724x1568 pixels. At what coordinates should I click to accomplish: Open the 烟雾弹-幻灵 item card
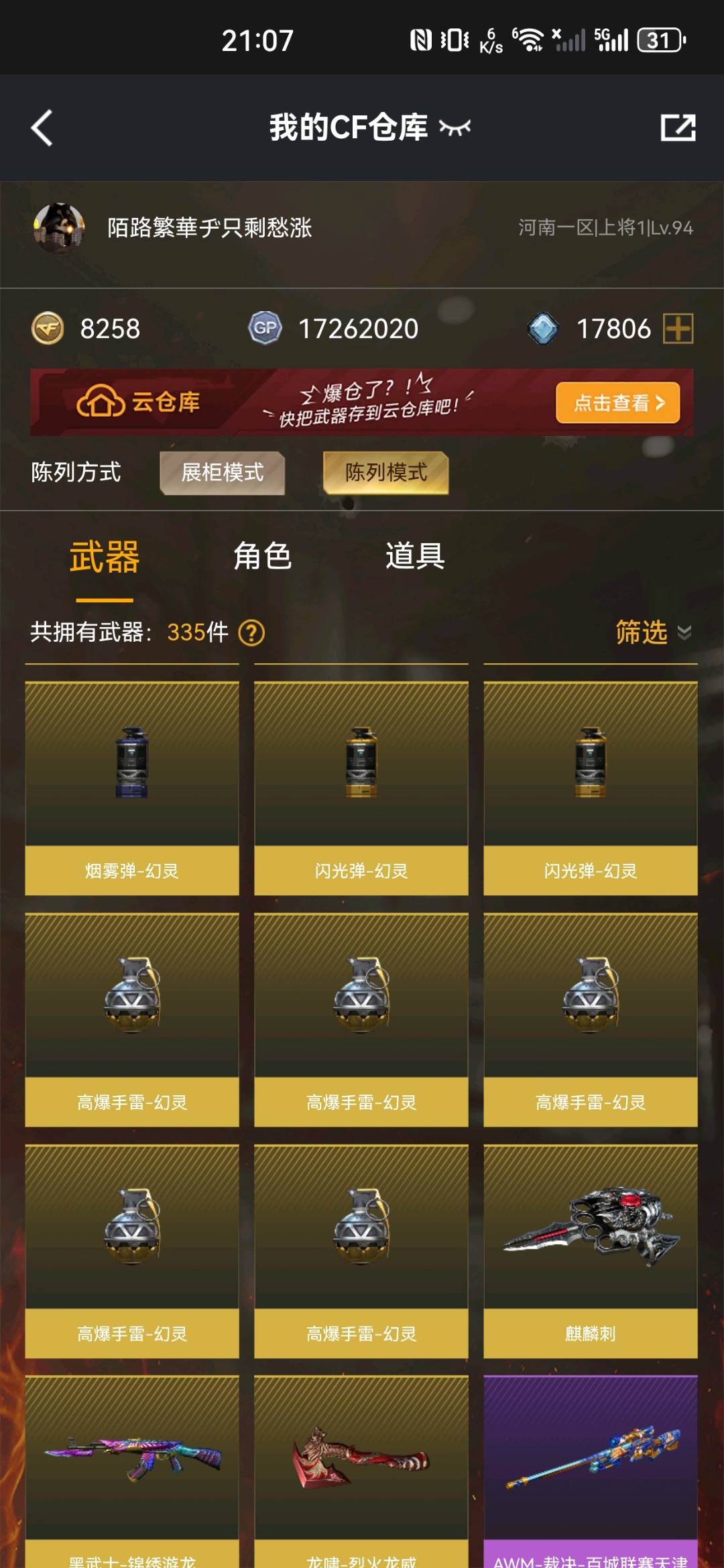click(132, 788)
